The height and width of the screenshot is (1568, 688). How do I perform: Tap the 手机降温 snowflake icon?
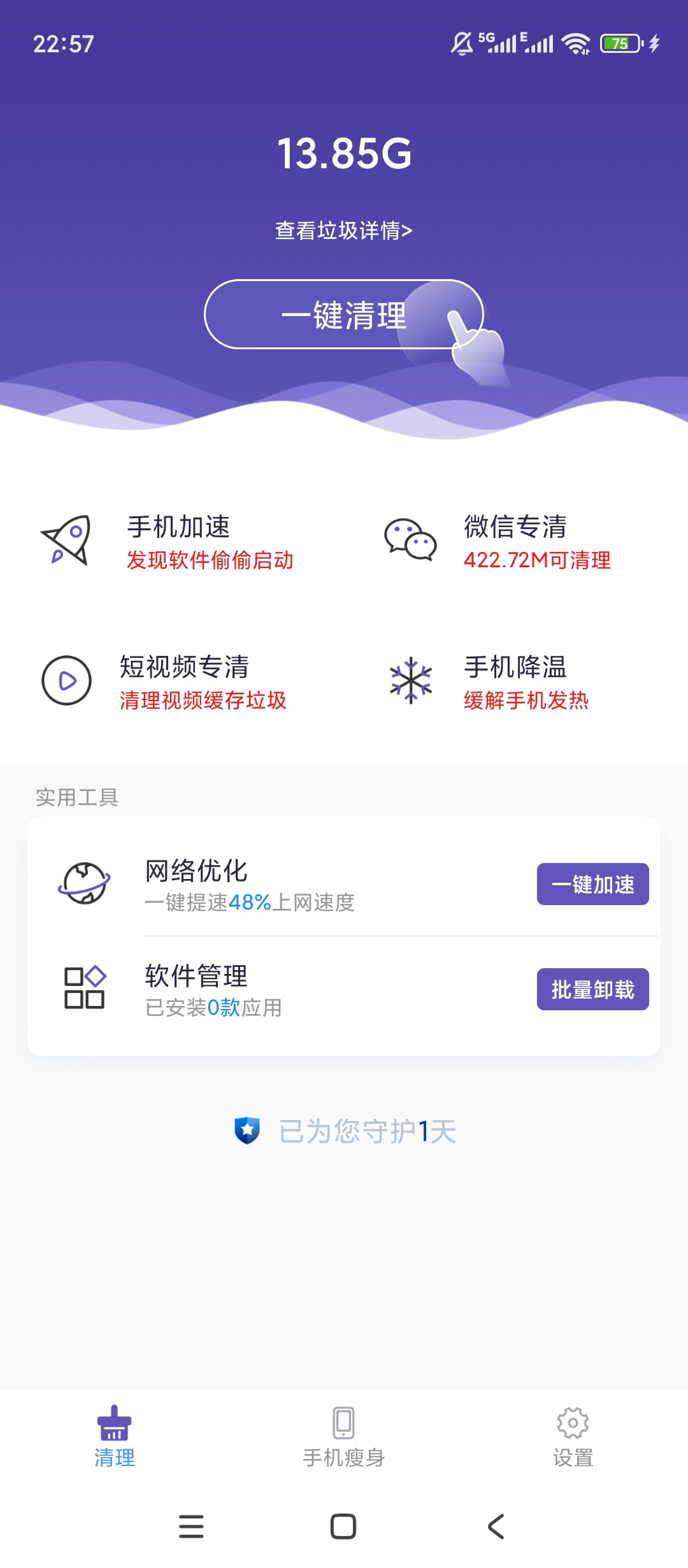pyautogui.click(x=411, y=679)
